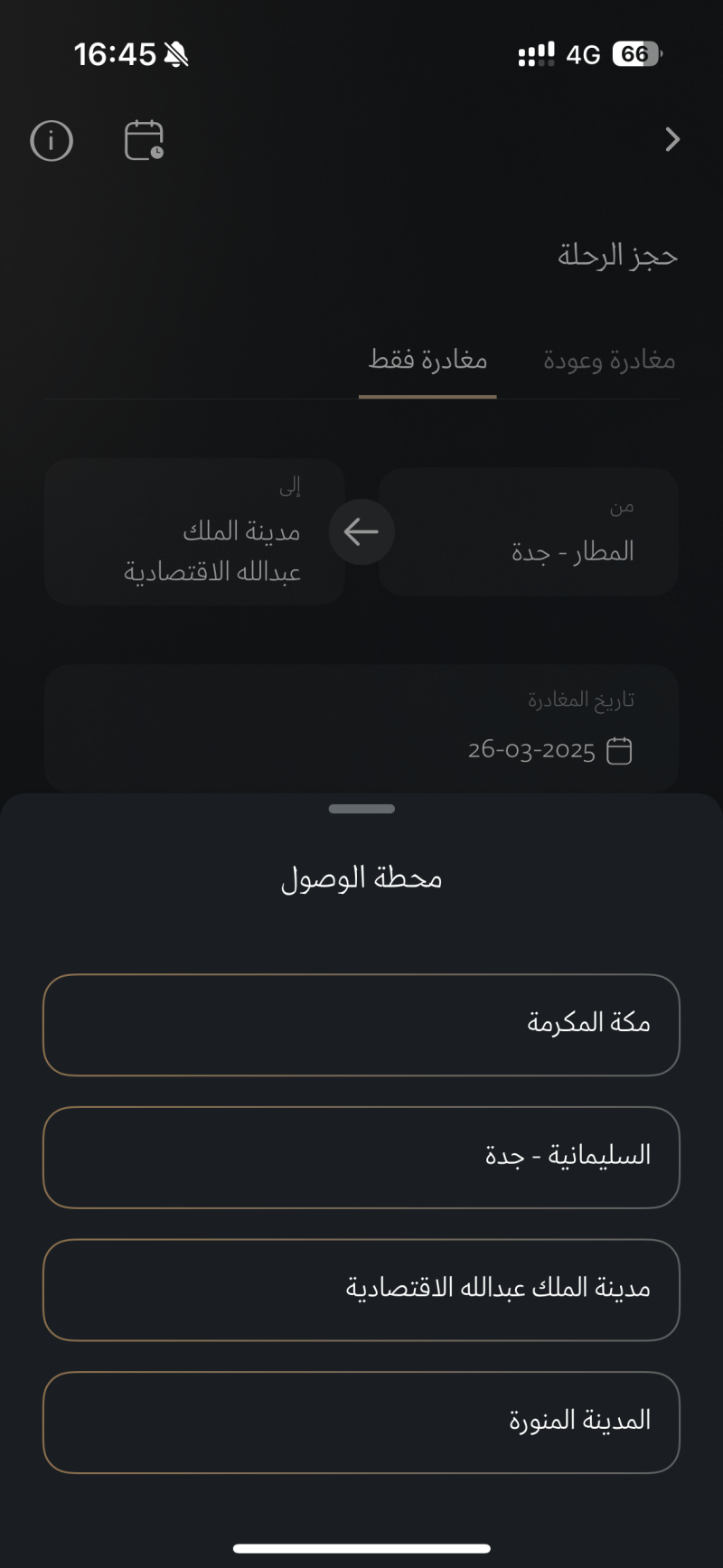Open the تاريخ المغادرة date picker
Viewport: 723px width, 1568px height.
pyautogui.click(x=361, y=728)
